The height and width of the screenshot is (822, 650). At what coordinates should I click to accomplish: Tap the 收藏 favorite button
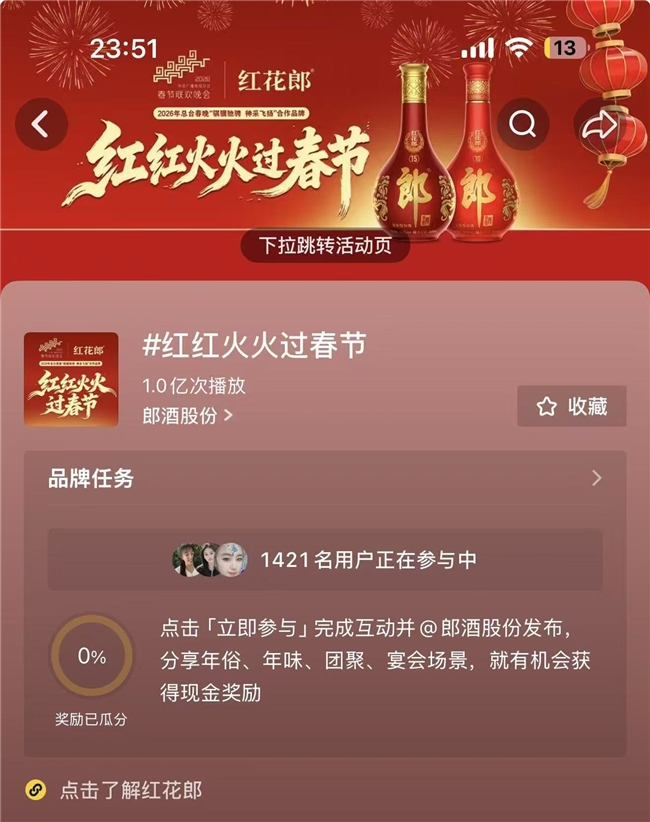[571, 406]
